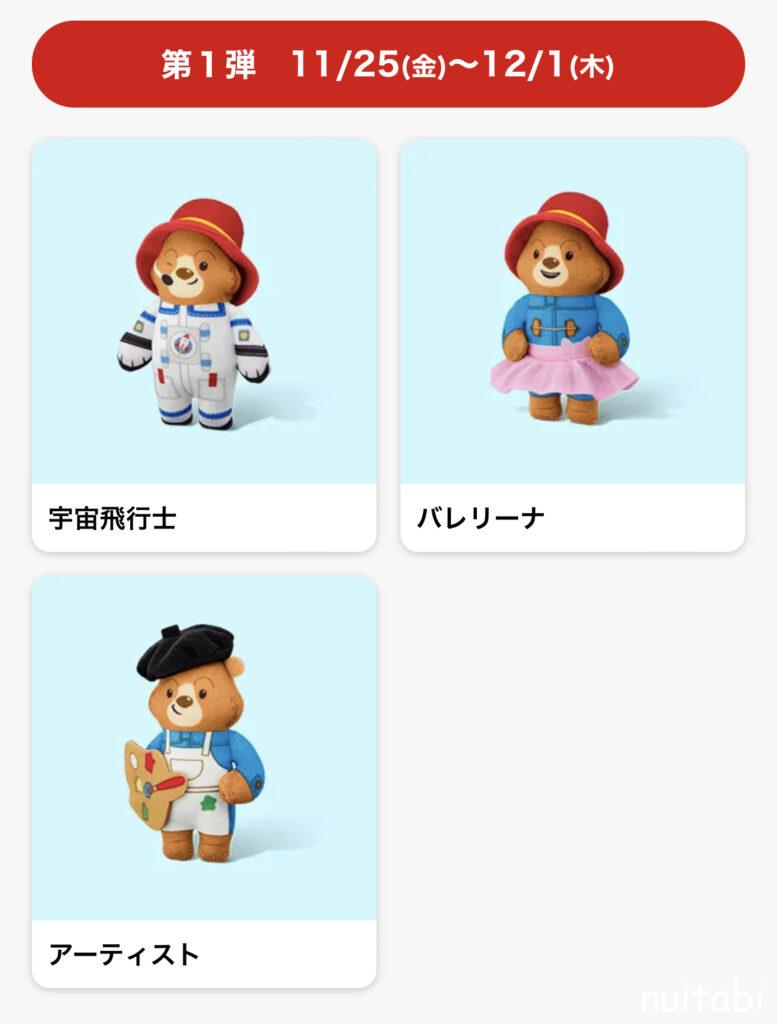Open the 宇宙飛行士 toy card
Image resolution: width=777 pixels, height=1024 pixels.
(x=204, y=345)
